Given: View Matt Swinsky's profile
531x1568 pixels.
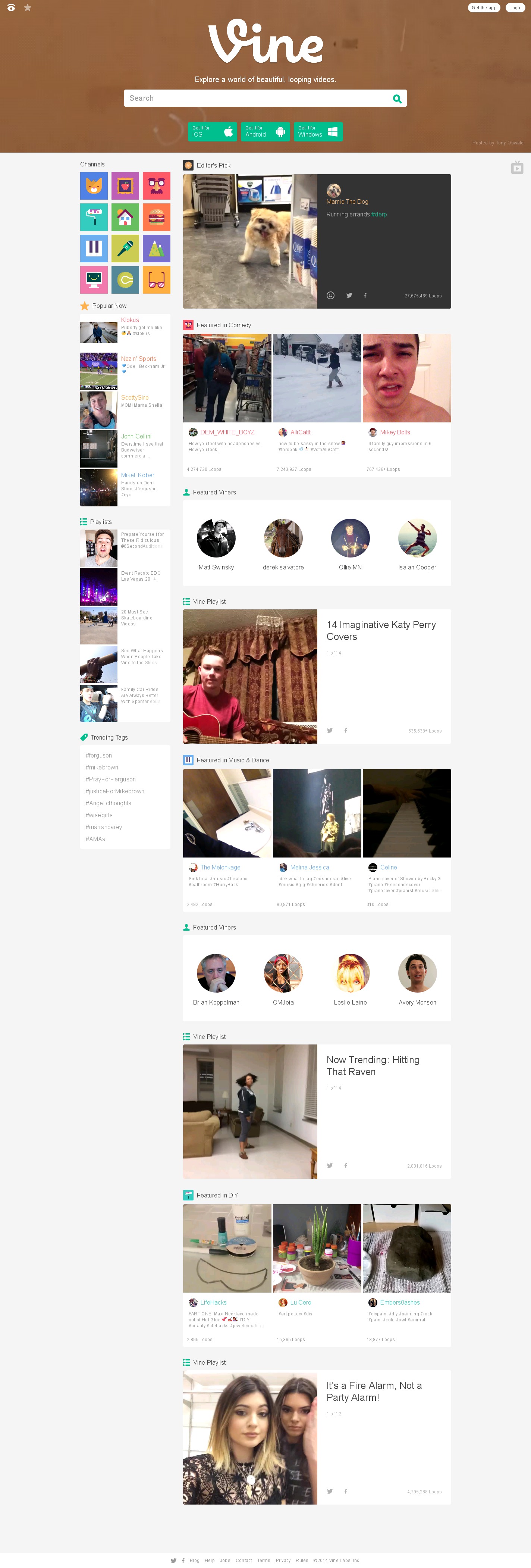Looking at the screenshot, I should (x=216, y=539).
